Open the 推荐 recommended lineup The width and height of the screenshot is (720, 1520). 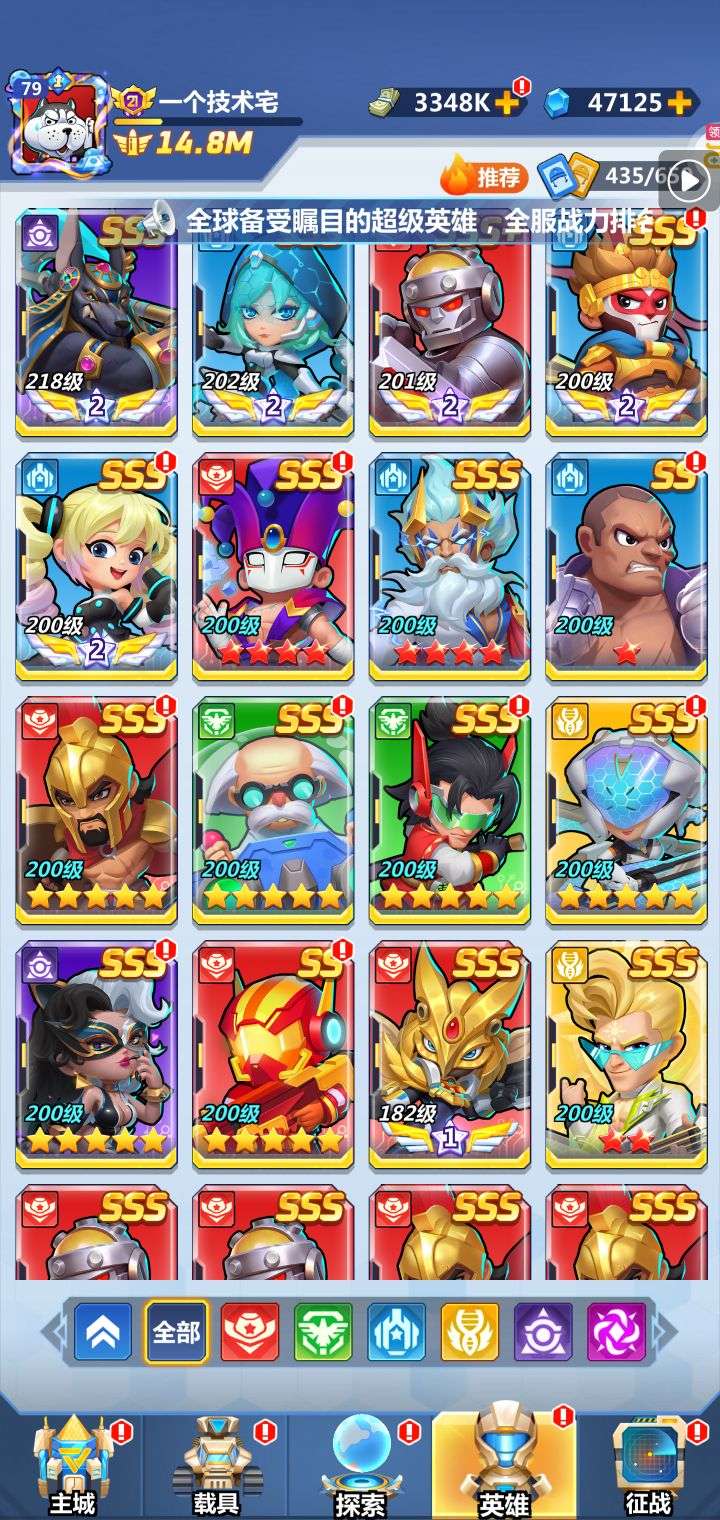485,177
